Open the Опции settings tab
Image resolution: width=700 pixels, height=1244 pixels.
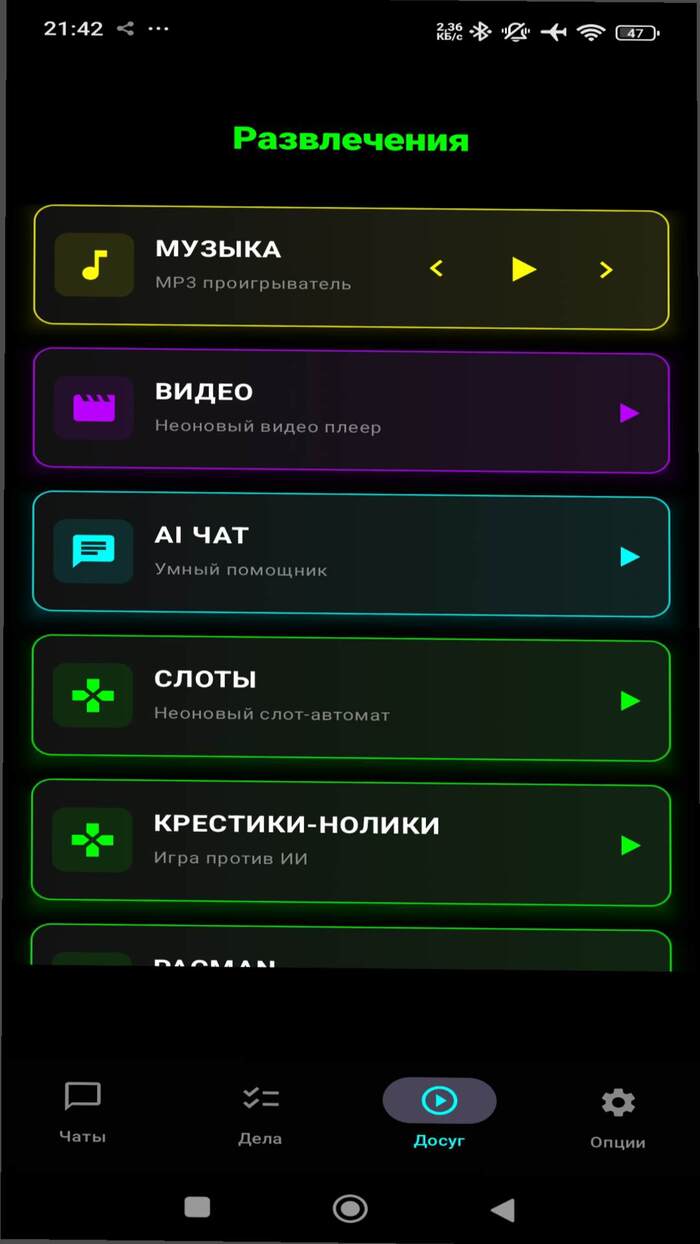tap(617, 1115)
